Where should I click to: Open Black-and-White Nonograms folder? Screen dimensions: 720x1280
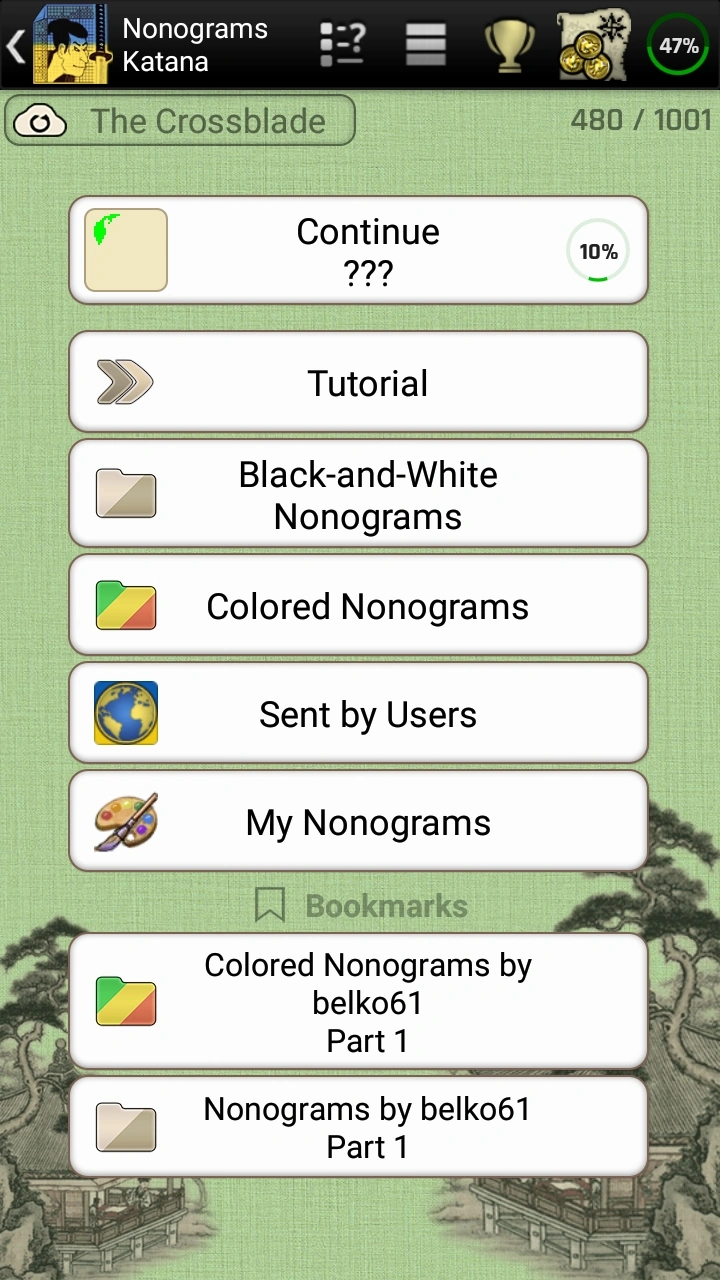point(358,495)
